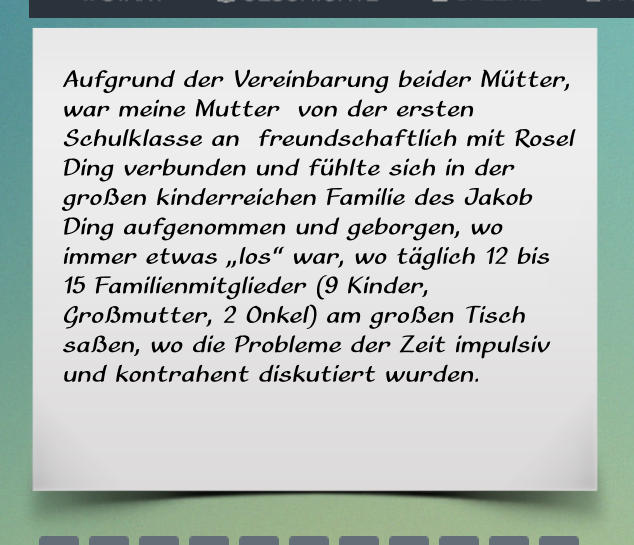Screen dimensions: 634x545
Task: Open the Geschichte tab in top navigation
Action: pyautogui.click(x=297, y=3)
